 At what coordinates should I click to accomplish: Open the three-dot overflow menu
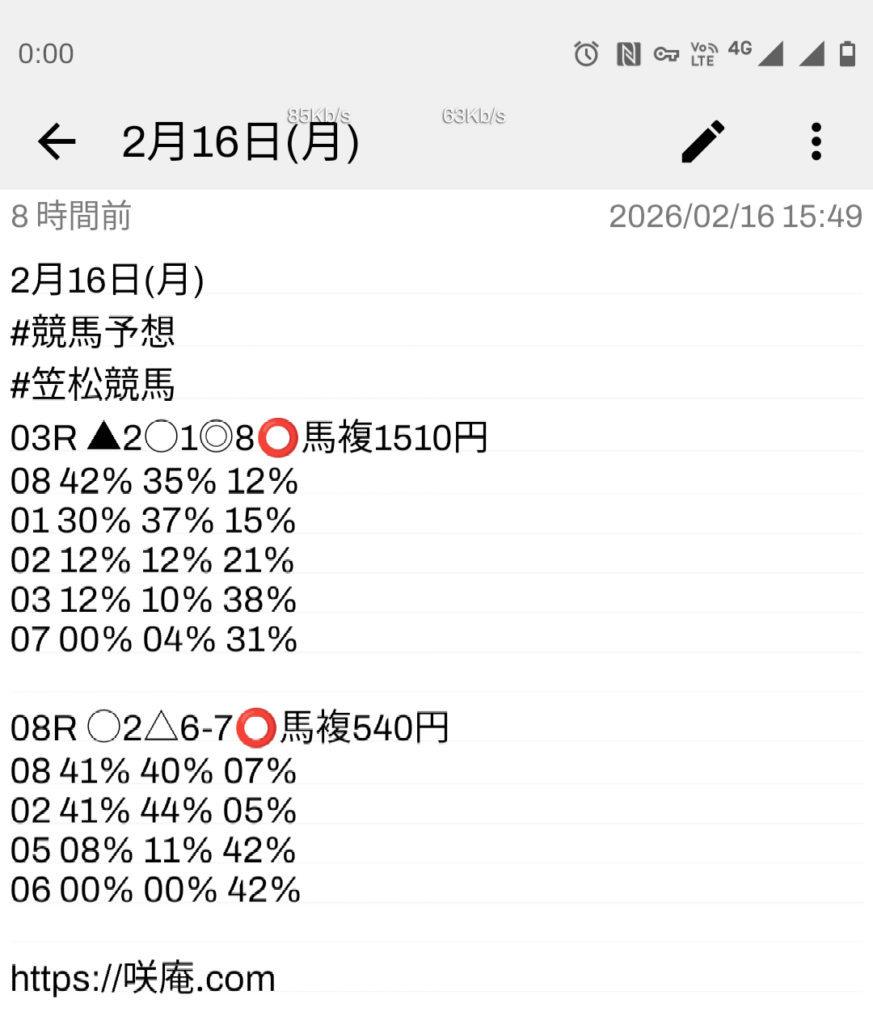click(x=816, y=142)
